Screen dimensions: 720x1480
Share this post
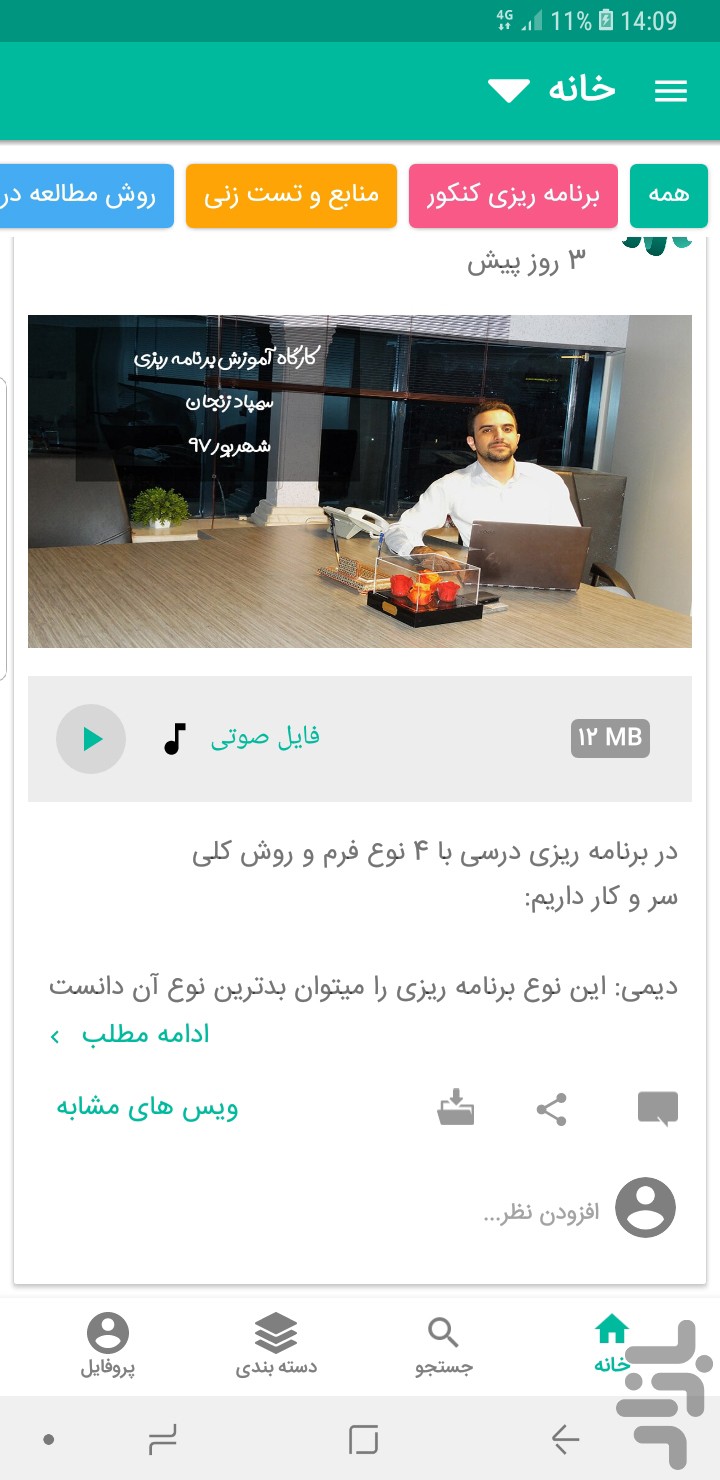point(551,1109)
